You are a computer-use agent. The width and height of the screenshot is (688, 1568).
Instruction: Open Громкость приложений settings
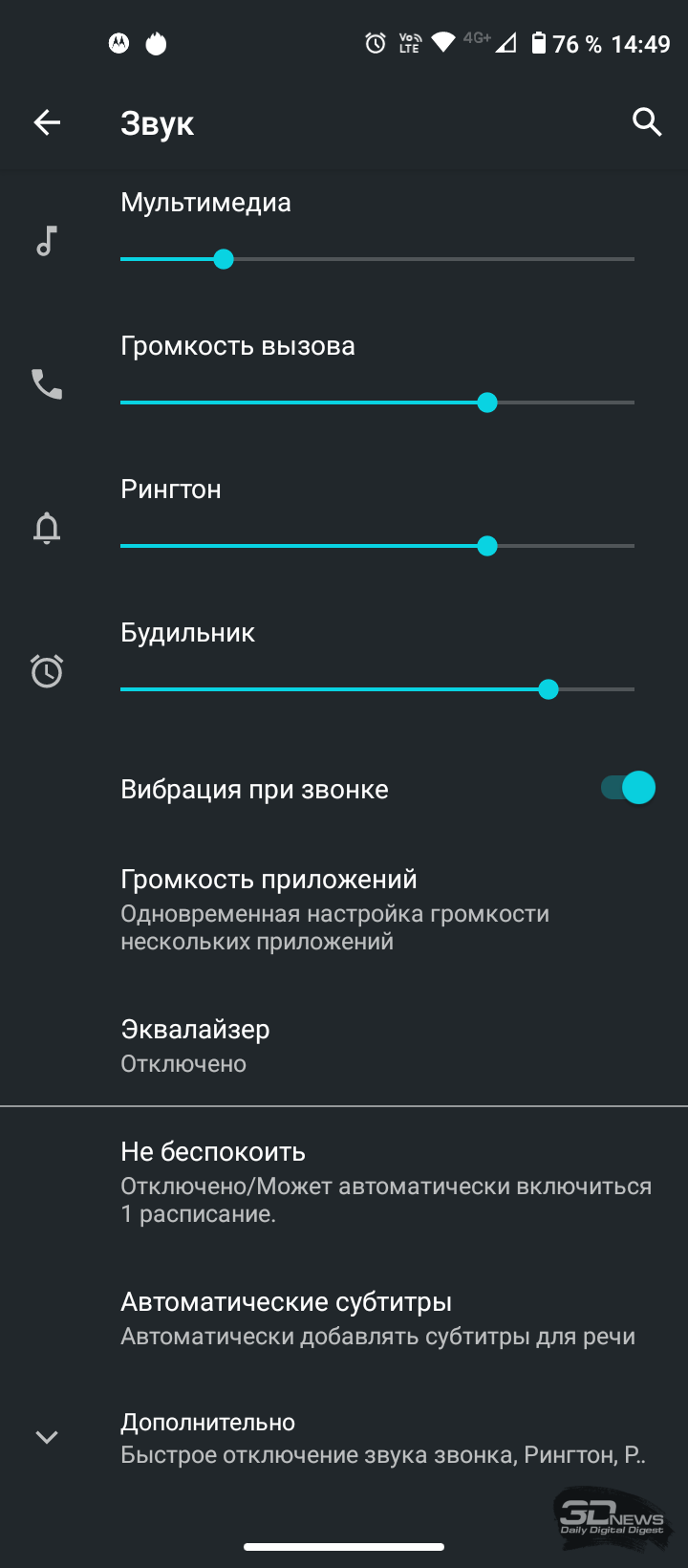click(344, 909)
